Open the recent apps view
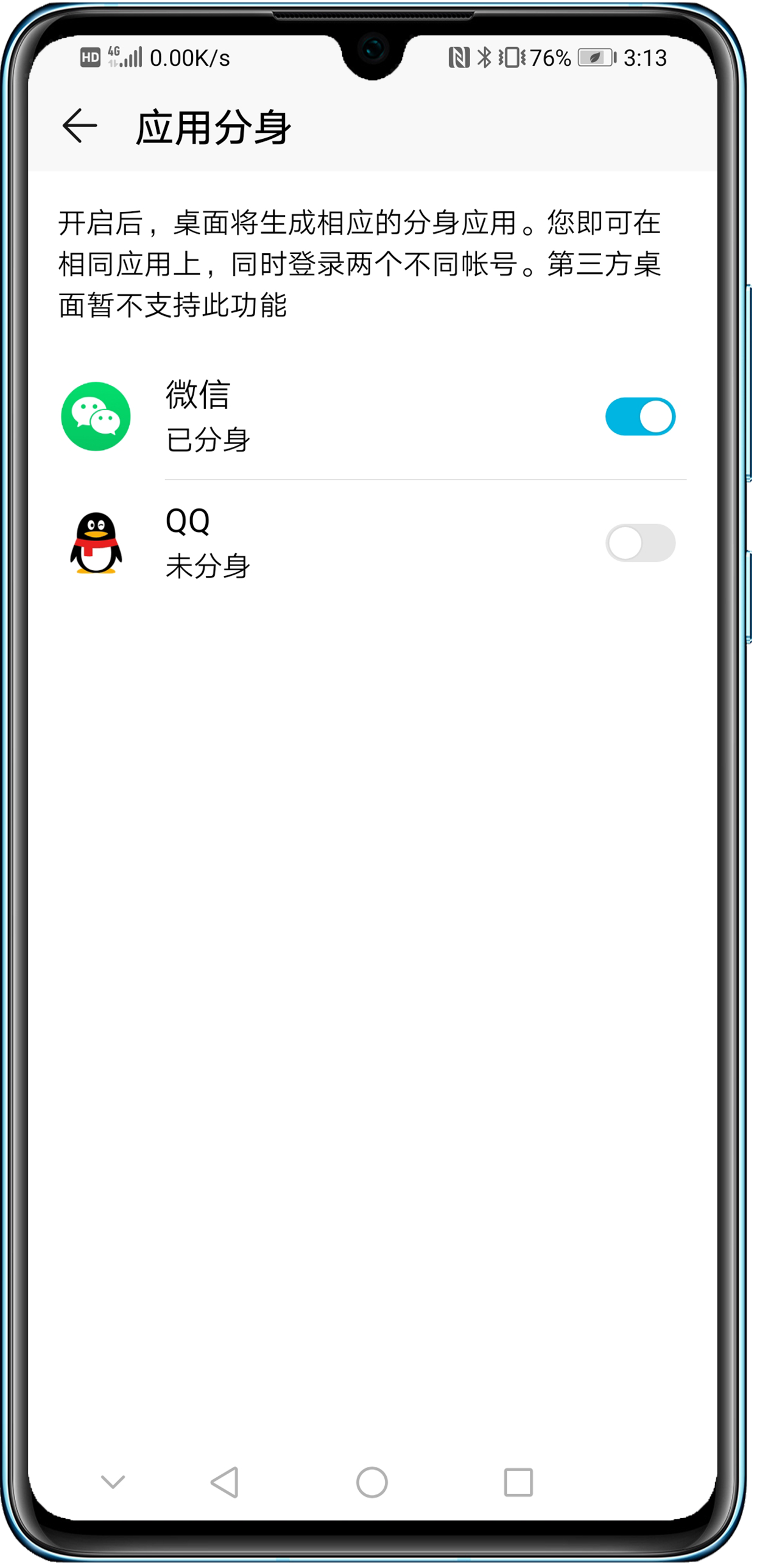This screenshot has width=757, height=1568. point(518,1482)
